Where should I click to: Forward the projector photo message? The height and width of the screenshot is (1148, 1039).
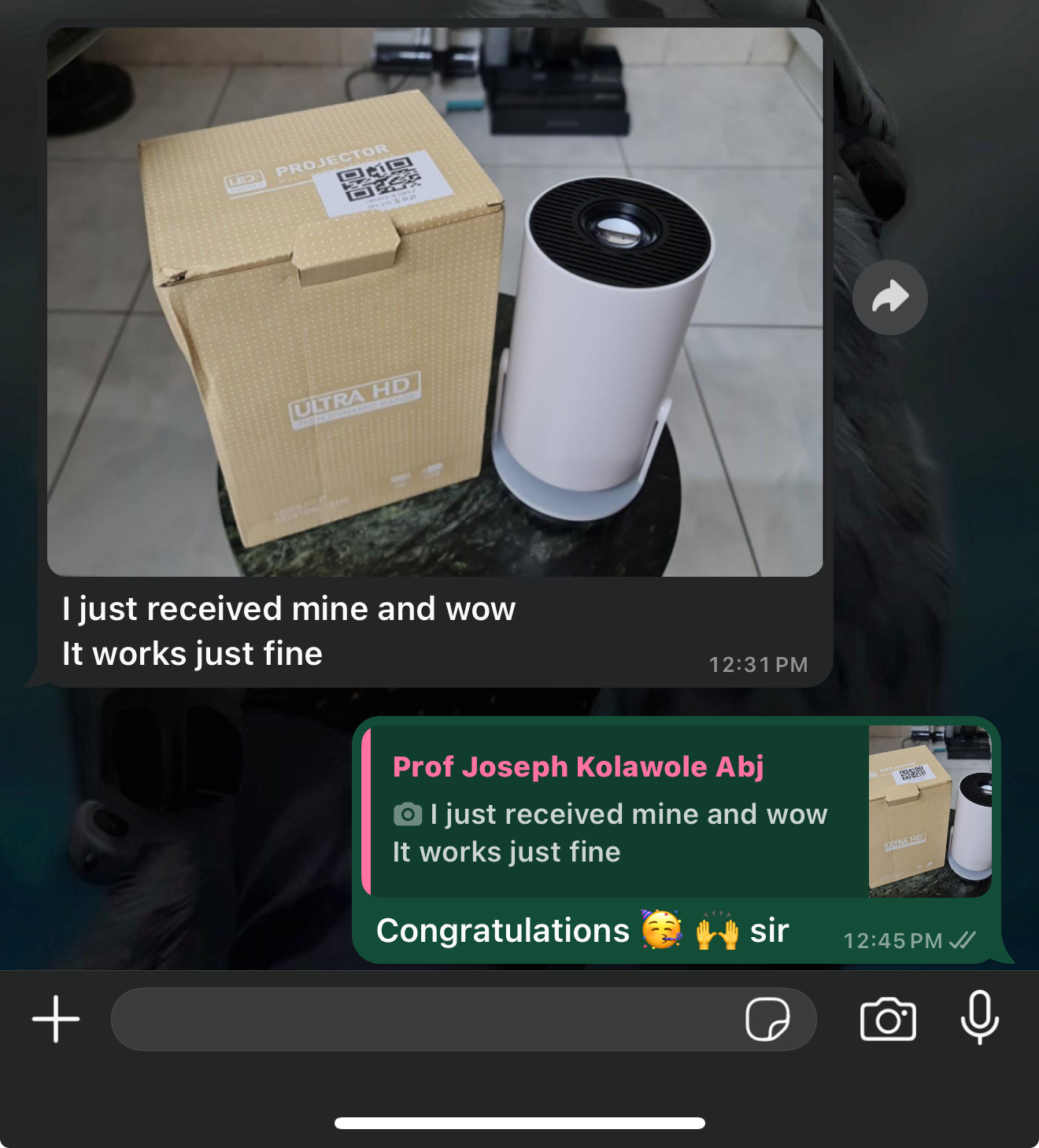click(889, 297)
